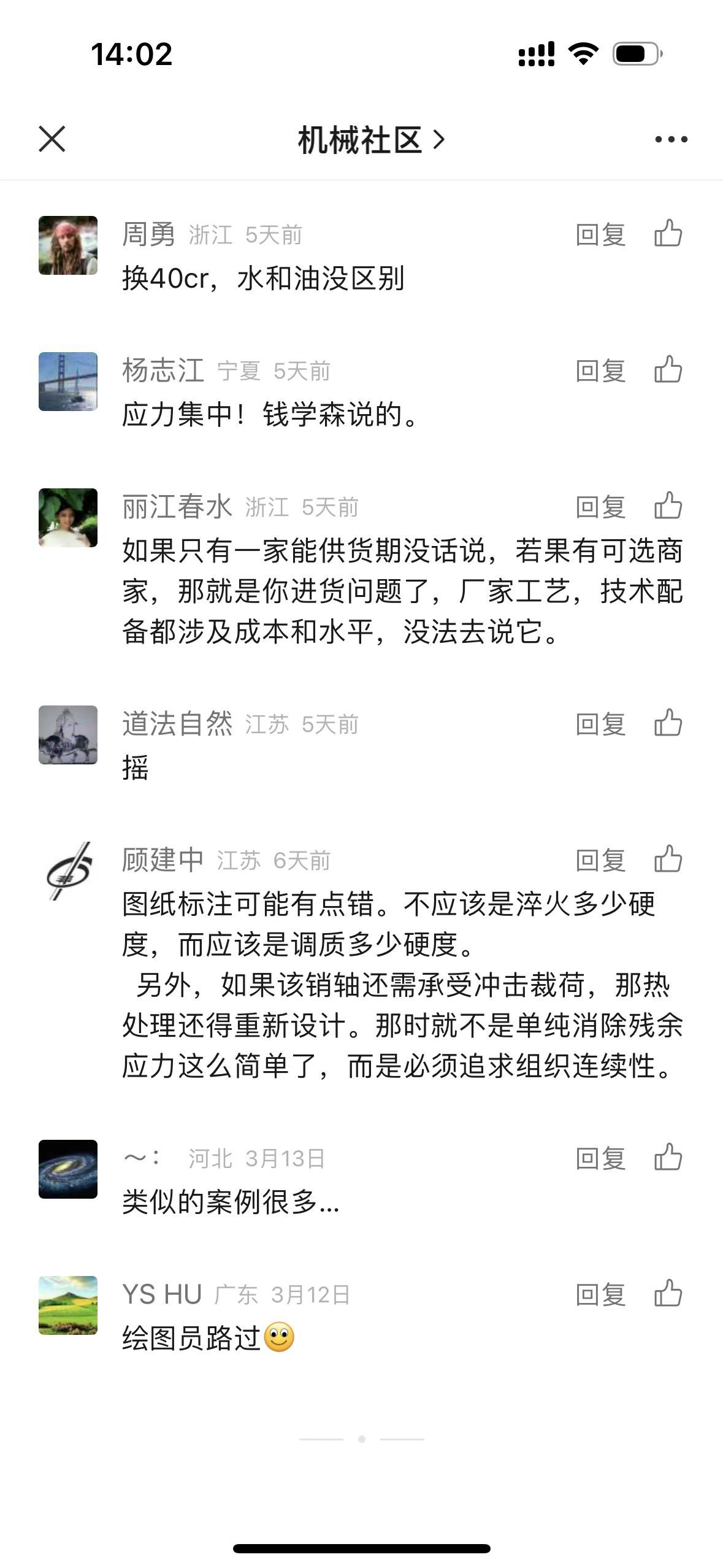Viewport: 723px width, 1568px height.
Task: Reply to the 河北 user's 3月13日 comment
Action: point(600,1159)
